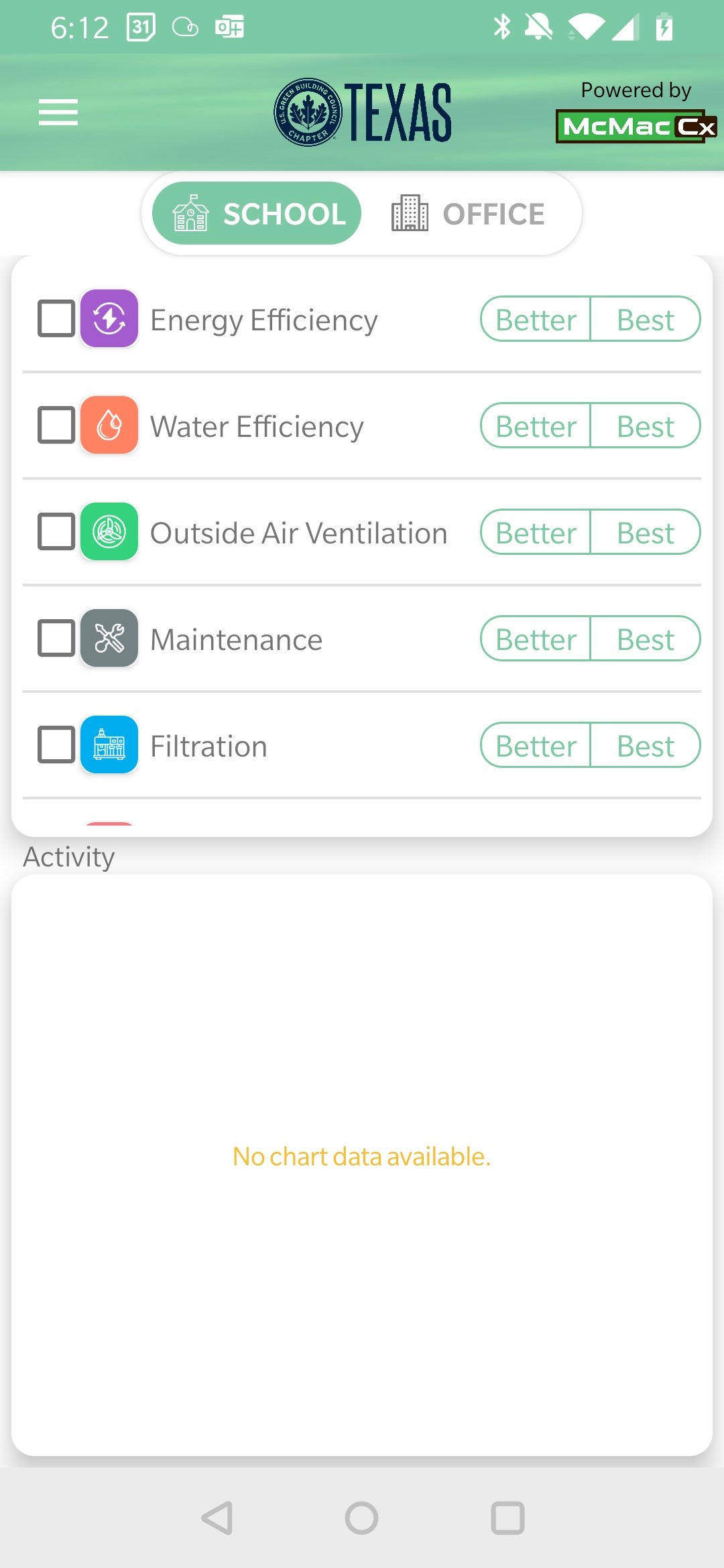Select Best for Maintenance
Image resolution: width=724 pixels, height=1568 pixels.
[x=646, y=639]
